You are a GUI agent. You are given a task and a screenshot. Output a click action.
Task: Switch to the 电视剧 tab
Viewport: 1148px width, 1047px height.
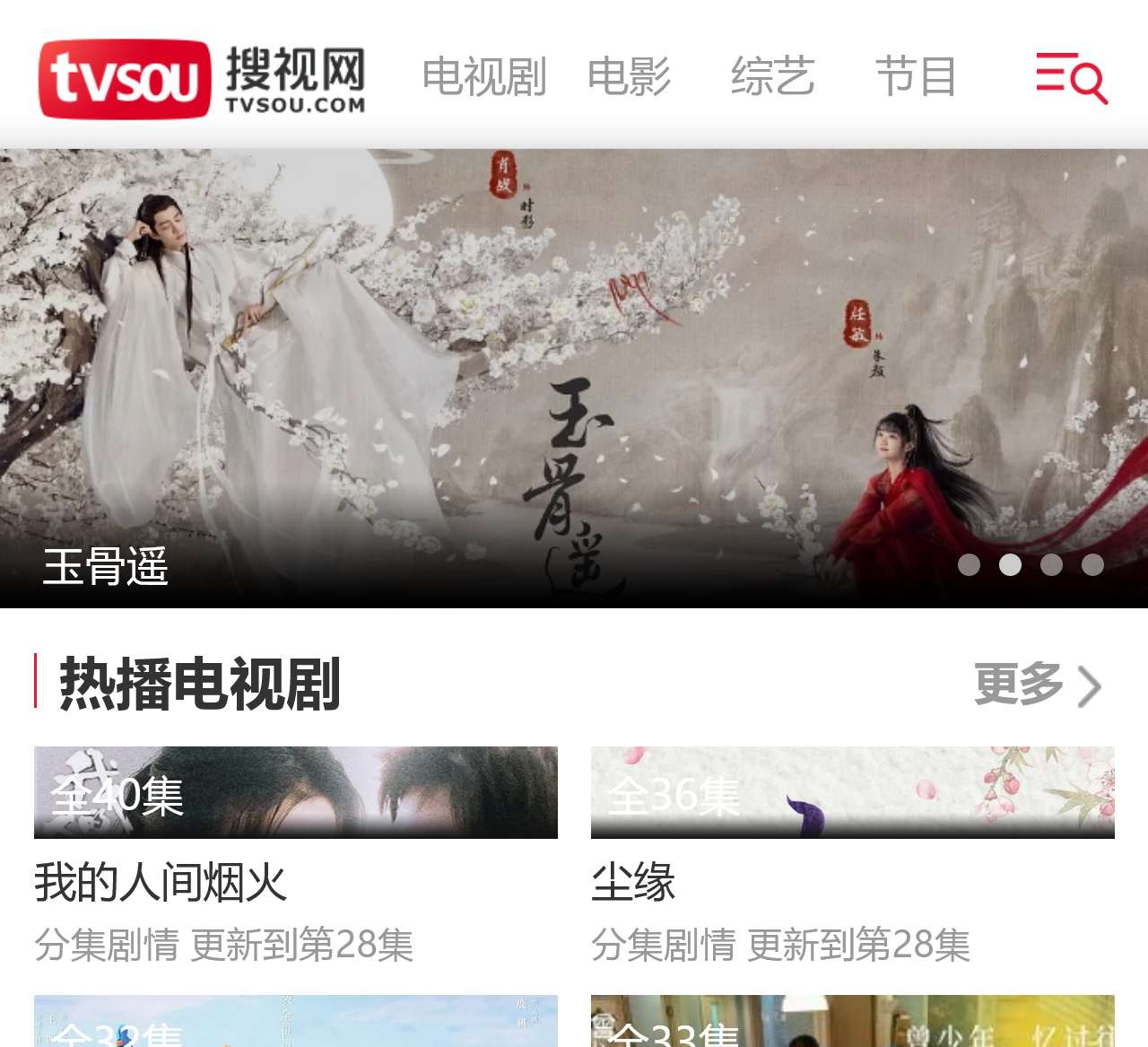click(x=483, y=76)
